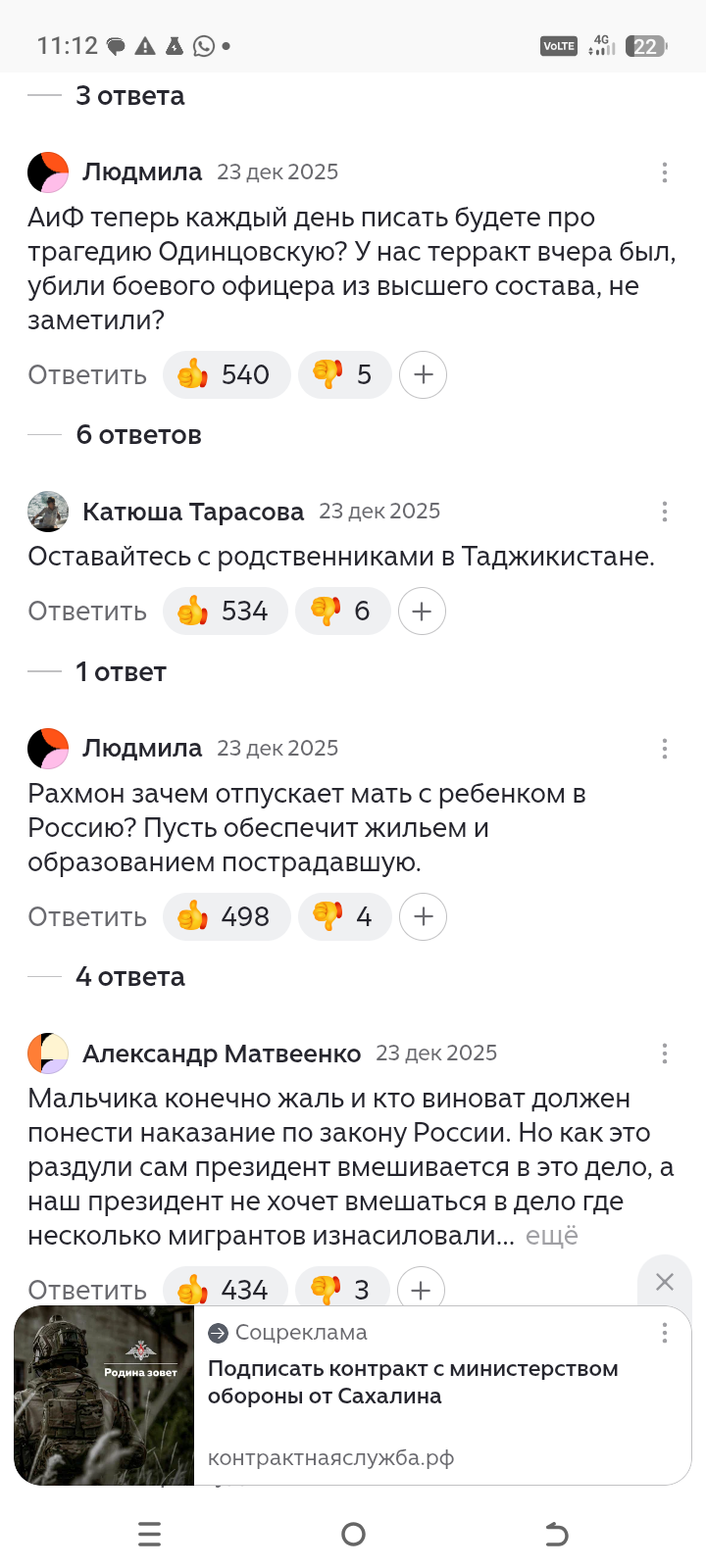
Task: Expand the 4 ответа replies
Action: [x=129, y=977]
